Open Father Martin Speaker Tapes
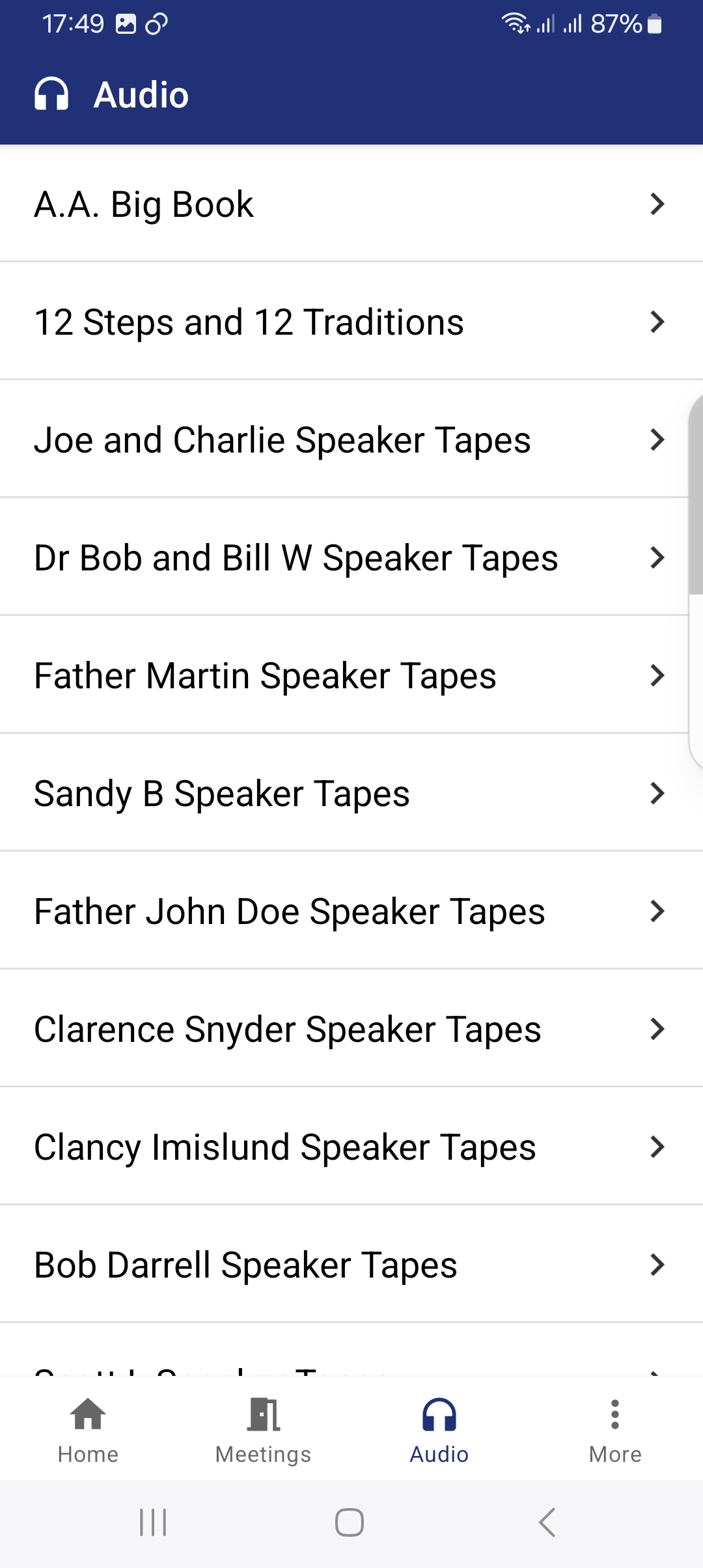The height and width of the screenshot is (1568, 703). click(x=351, y=676)
